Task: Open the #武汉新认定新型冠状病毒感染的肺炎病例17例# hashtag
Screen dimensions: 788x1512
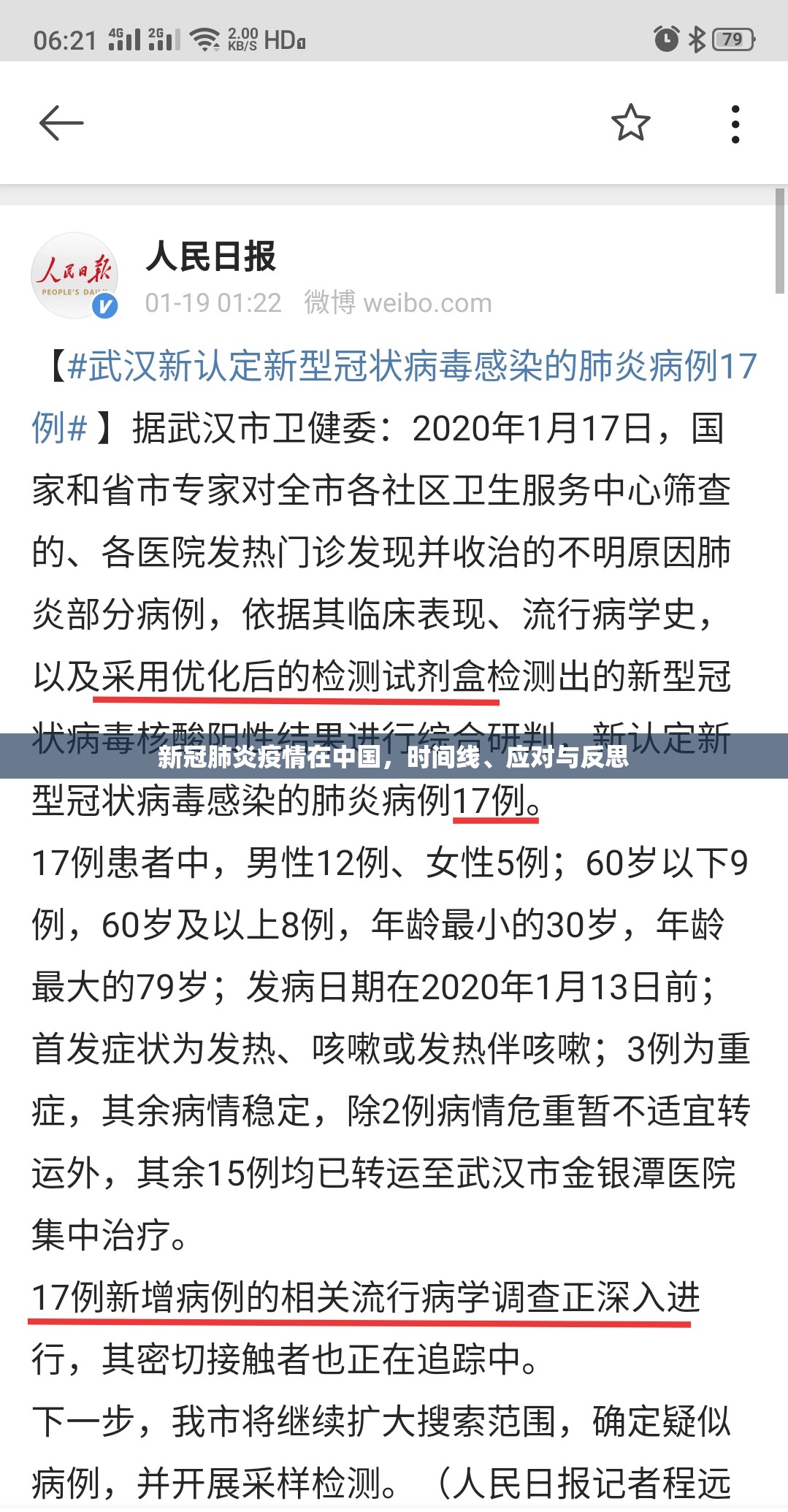Action: 409,367
